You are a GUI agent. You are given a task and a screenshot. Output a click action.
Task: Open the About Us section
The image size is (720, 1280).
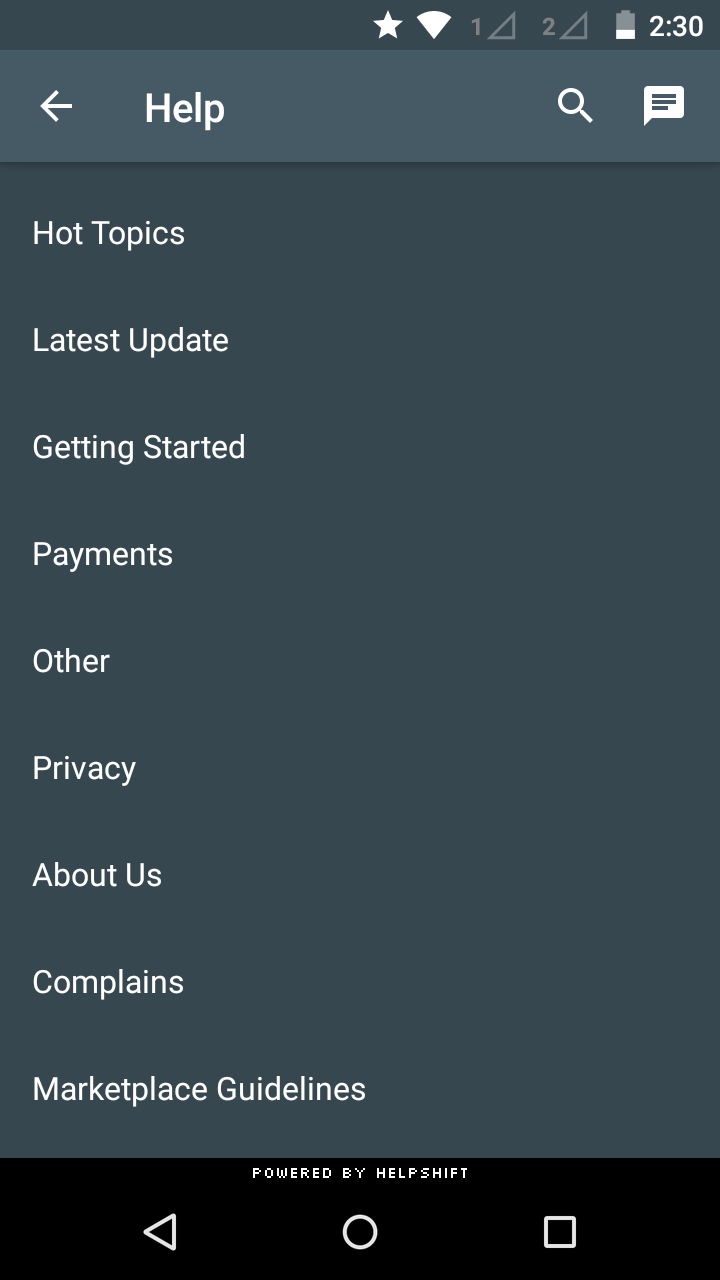point(97,875)
